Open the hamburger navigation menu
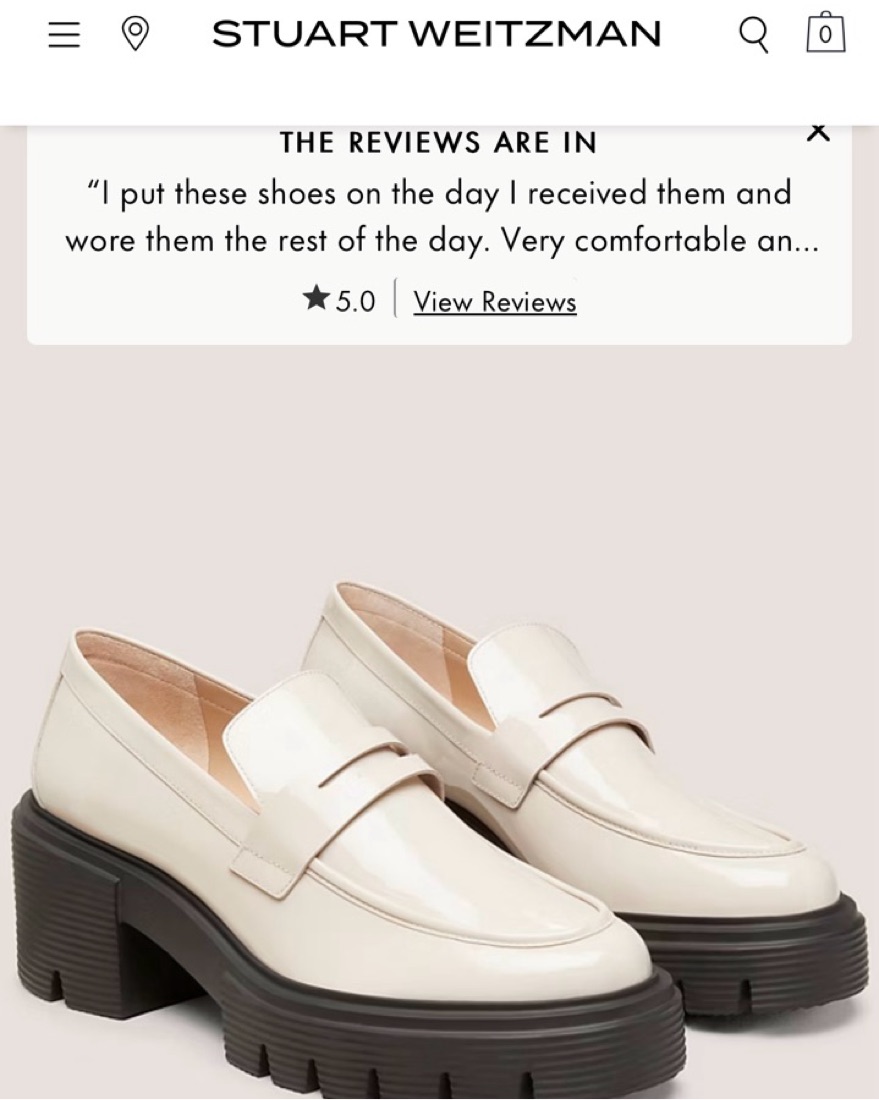The width and height of the screenshot is (879, 1100). (x=64, y=35)
